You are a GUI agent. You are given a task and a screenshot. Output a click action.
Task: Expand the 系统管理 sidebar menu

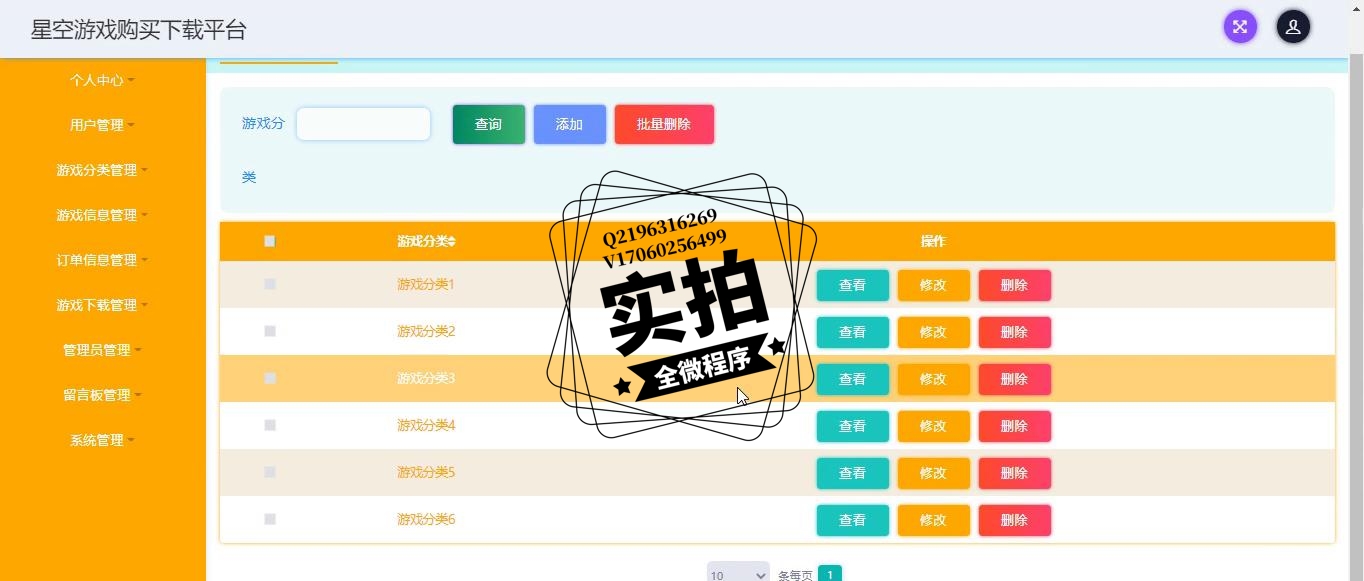click(x=102, y=440)
